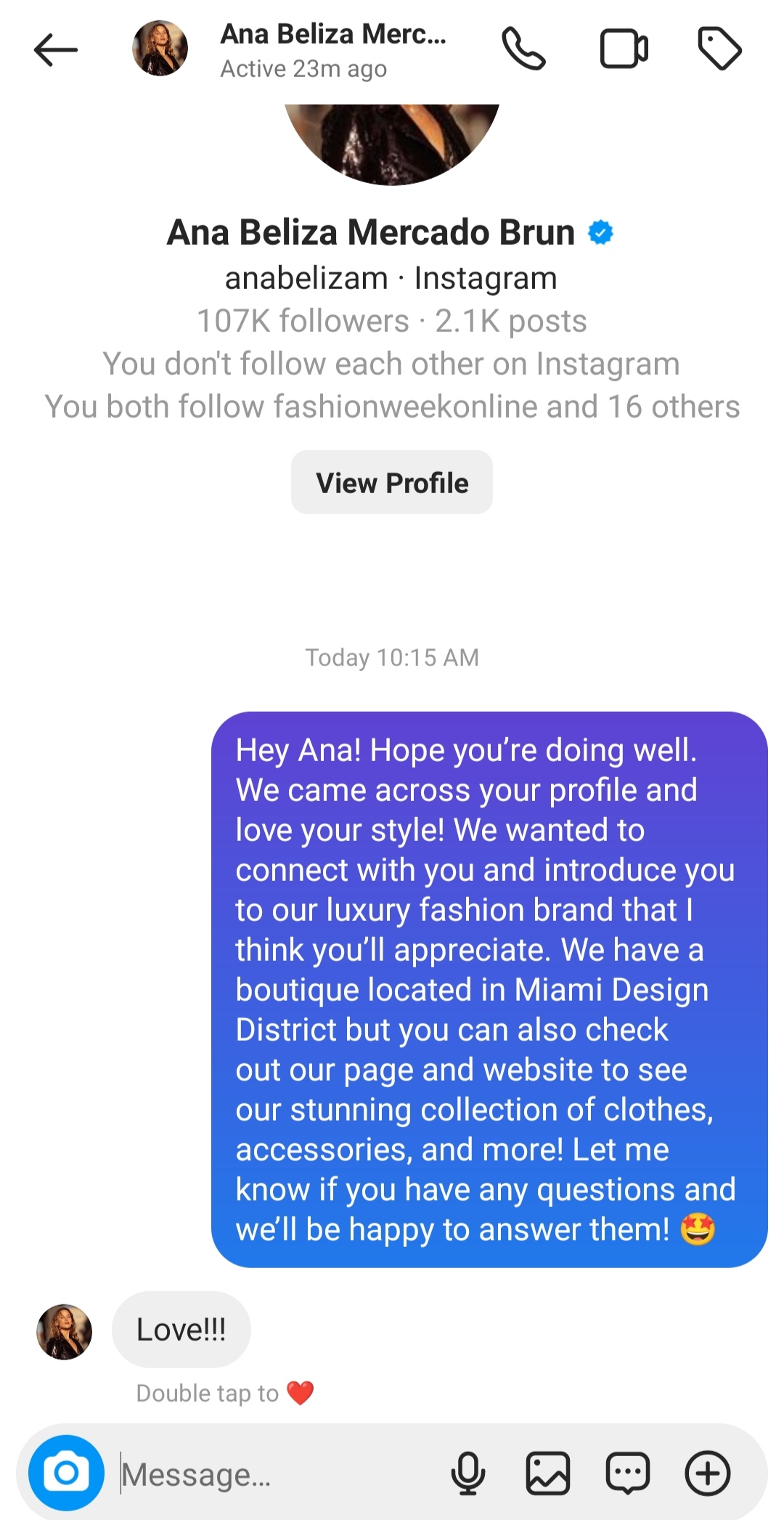Open saved replies chat bubble icon
This screenshot has height=1520, width=784.
pos(627,1474)
